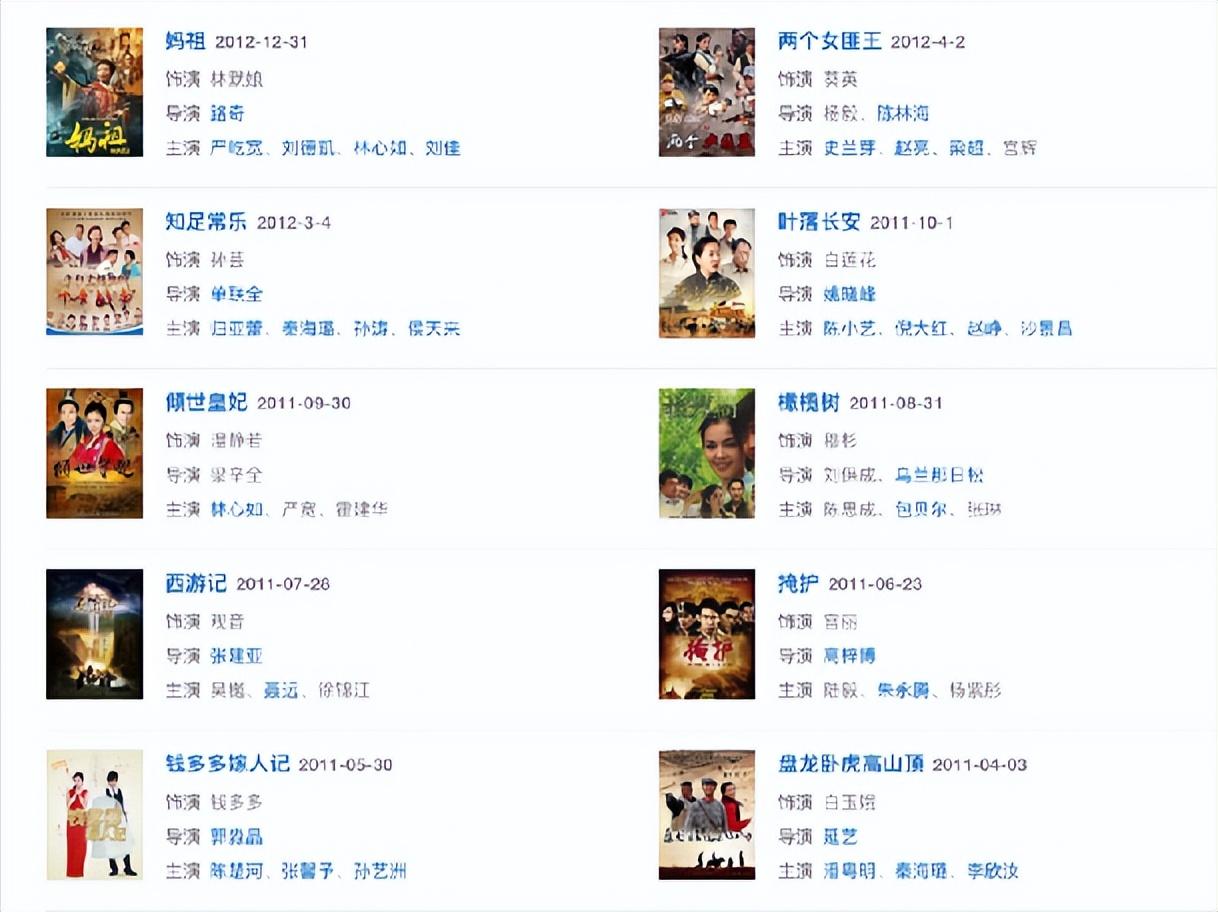The height and width of the screenshot is (912, 1218).
Task: Open the 两个女匪王 title link
Action: [829, 41]
